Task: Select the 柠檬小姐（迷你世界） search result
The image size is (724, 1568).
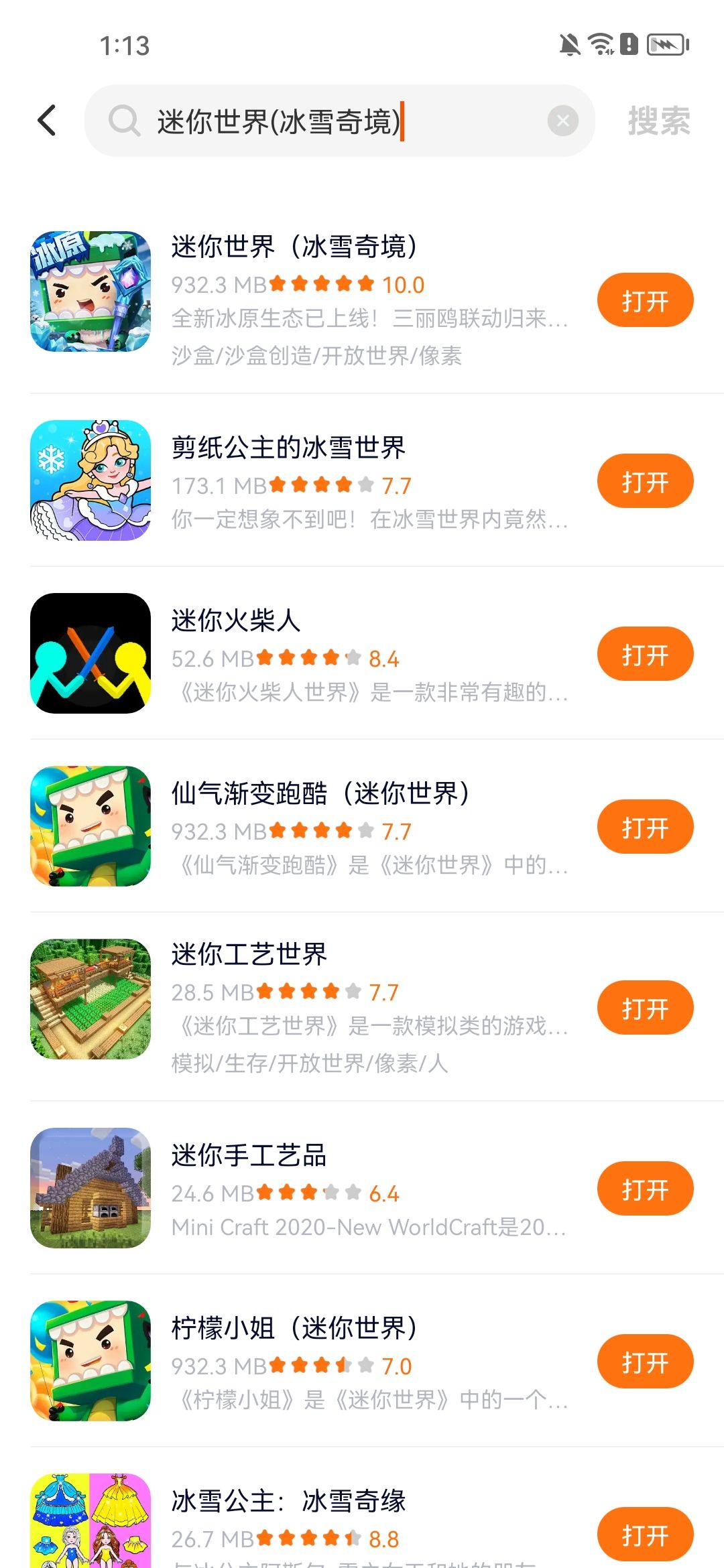Action: pos(295,1328)
